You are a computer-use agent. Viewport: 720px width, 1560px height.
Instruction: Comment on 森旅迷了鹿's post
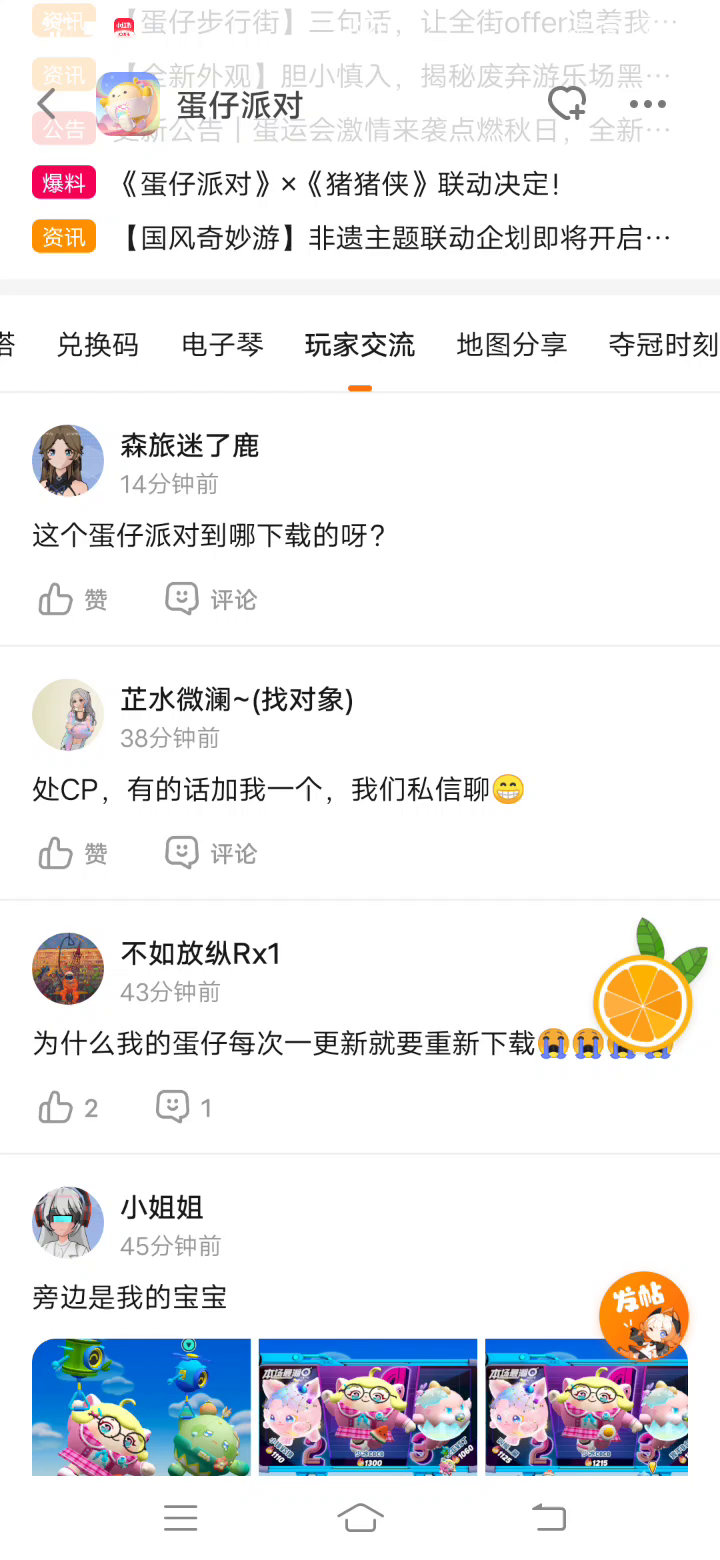(x=211, y=599)
